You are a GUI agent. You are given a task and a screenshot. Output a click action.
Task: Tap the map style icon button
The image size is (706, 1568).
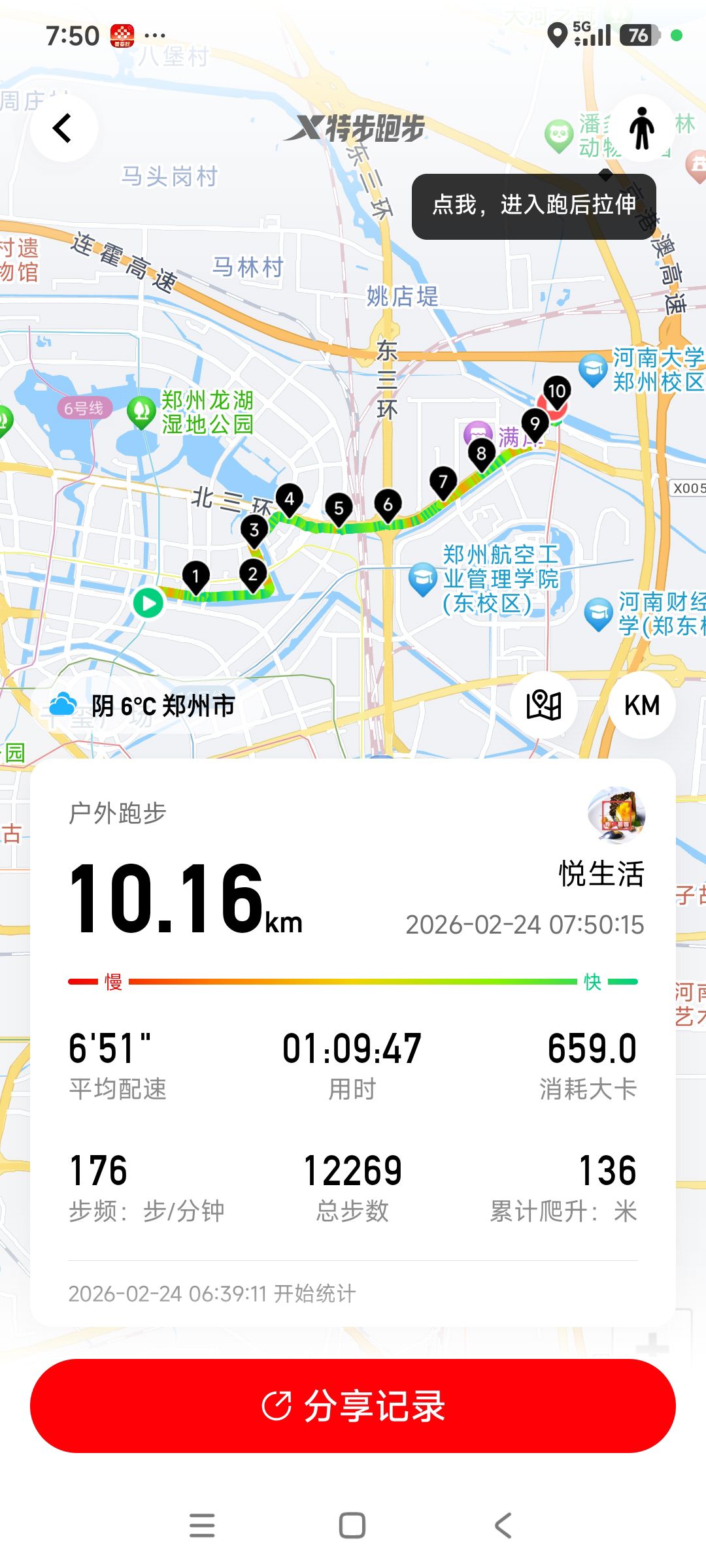point(543,705)
